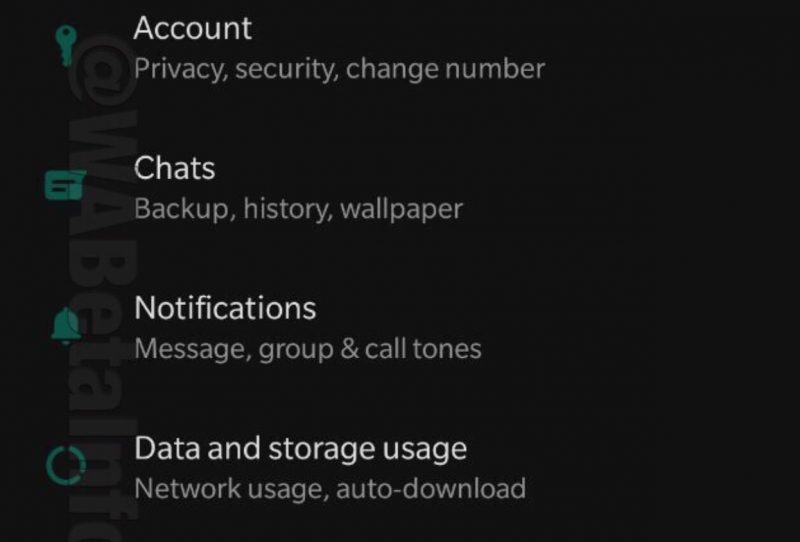Open Data and storage usage

coord(300,448)
